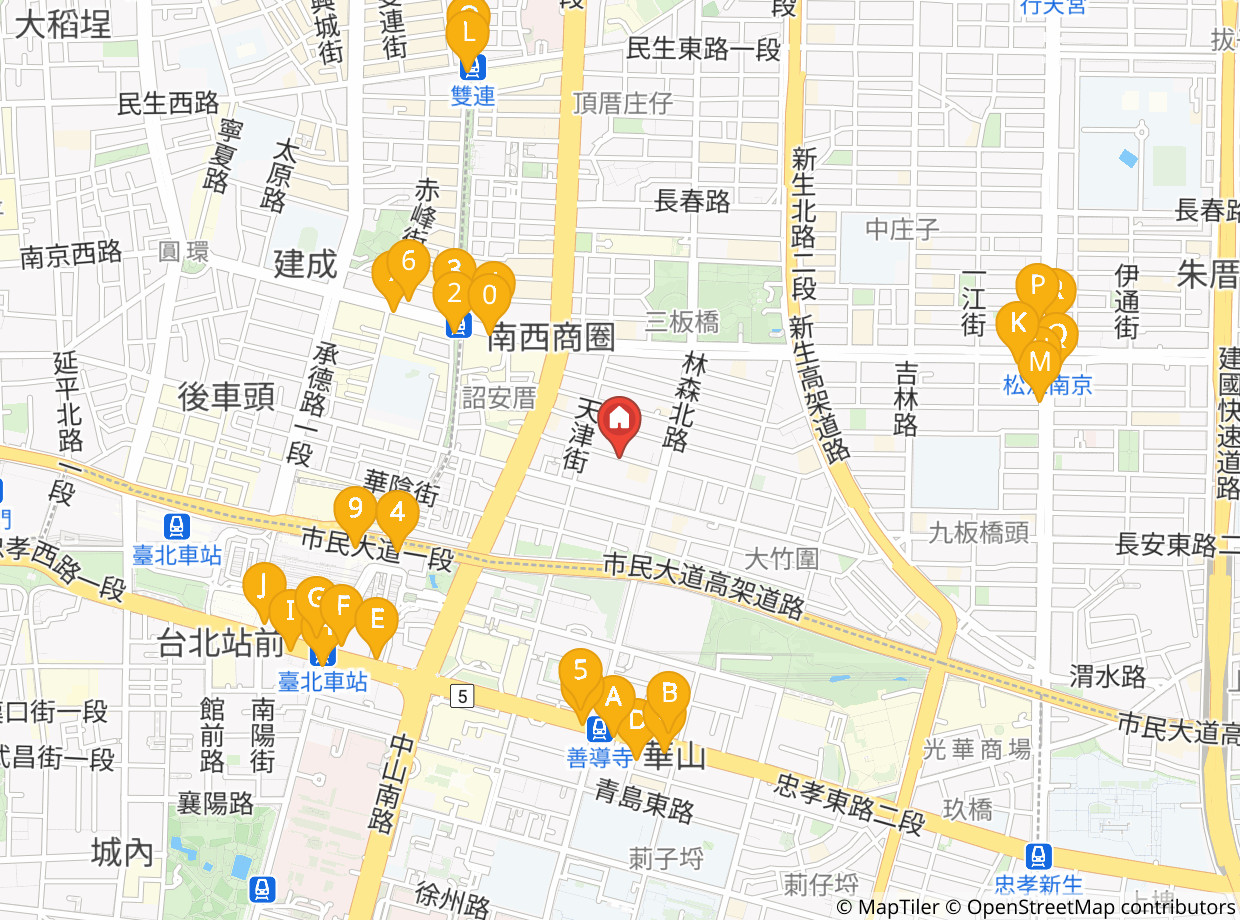1240x920 pixels.
Task: Open map marker 6
Action: [408, 262]
